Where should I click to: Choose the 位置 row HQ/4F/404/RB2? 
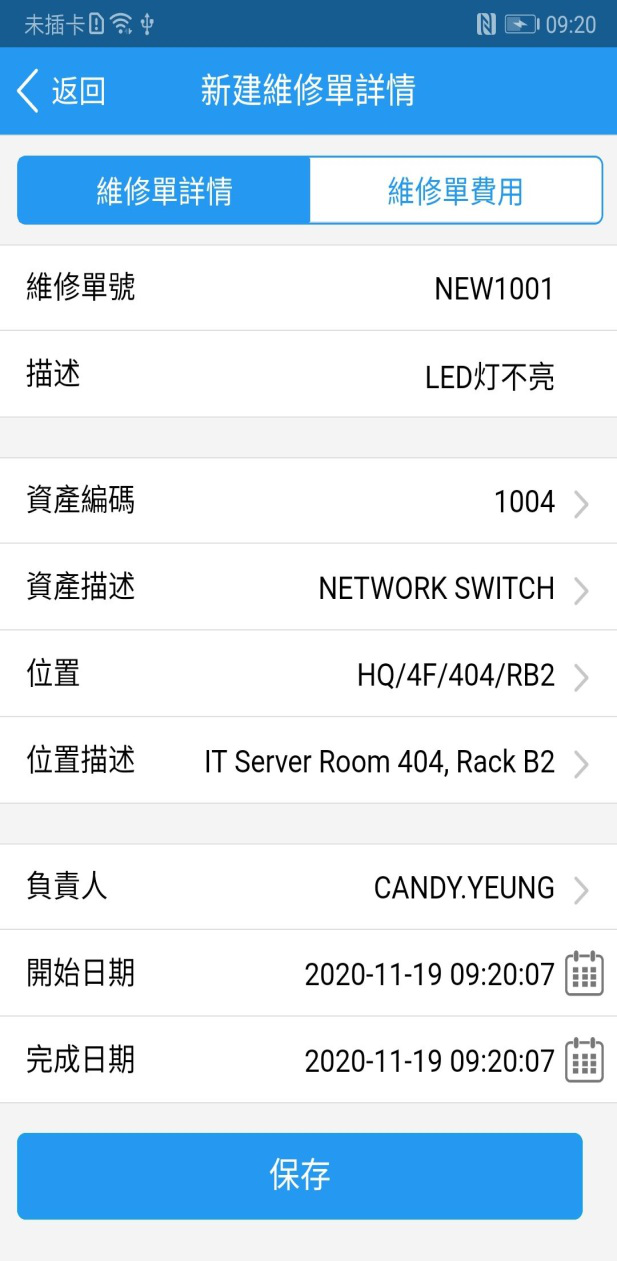pos(308,675)
